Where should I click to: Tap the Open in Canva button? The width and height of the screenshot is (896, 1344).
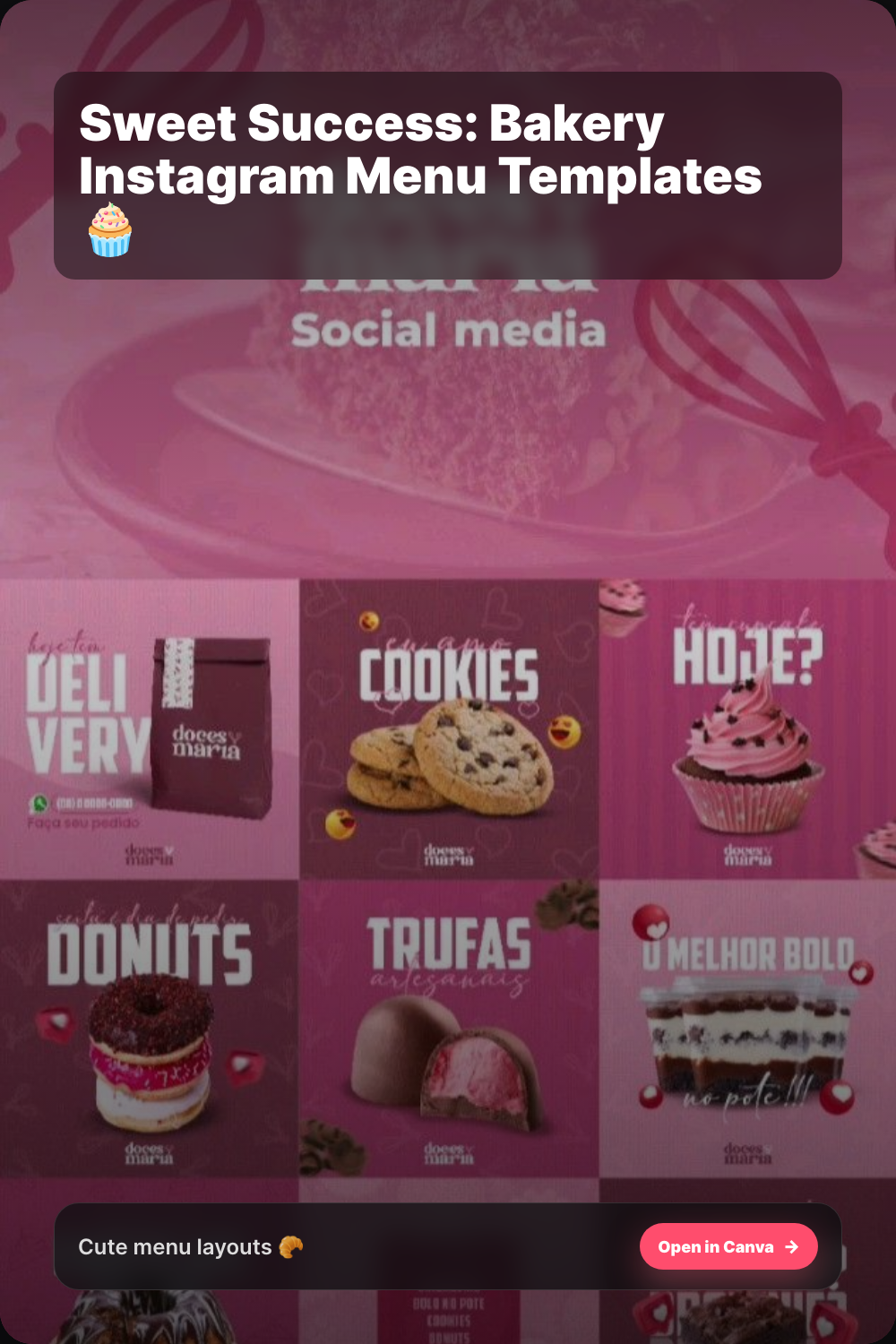pyautogui.click(x=728, y=1246)
